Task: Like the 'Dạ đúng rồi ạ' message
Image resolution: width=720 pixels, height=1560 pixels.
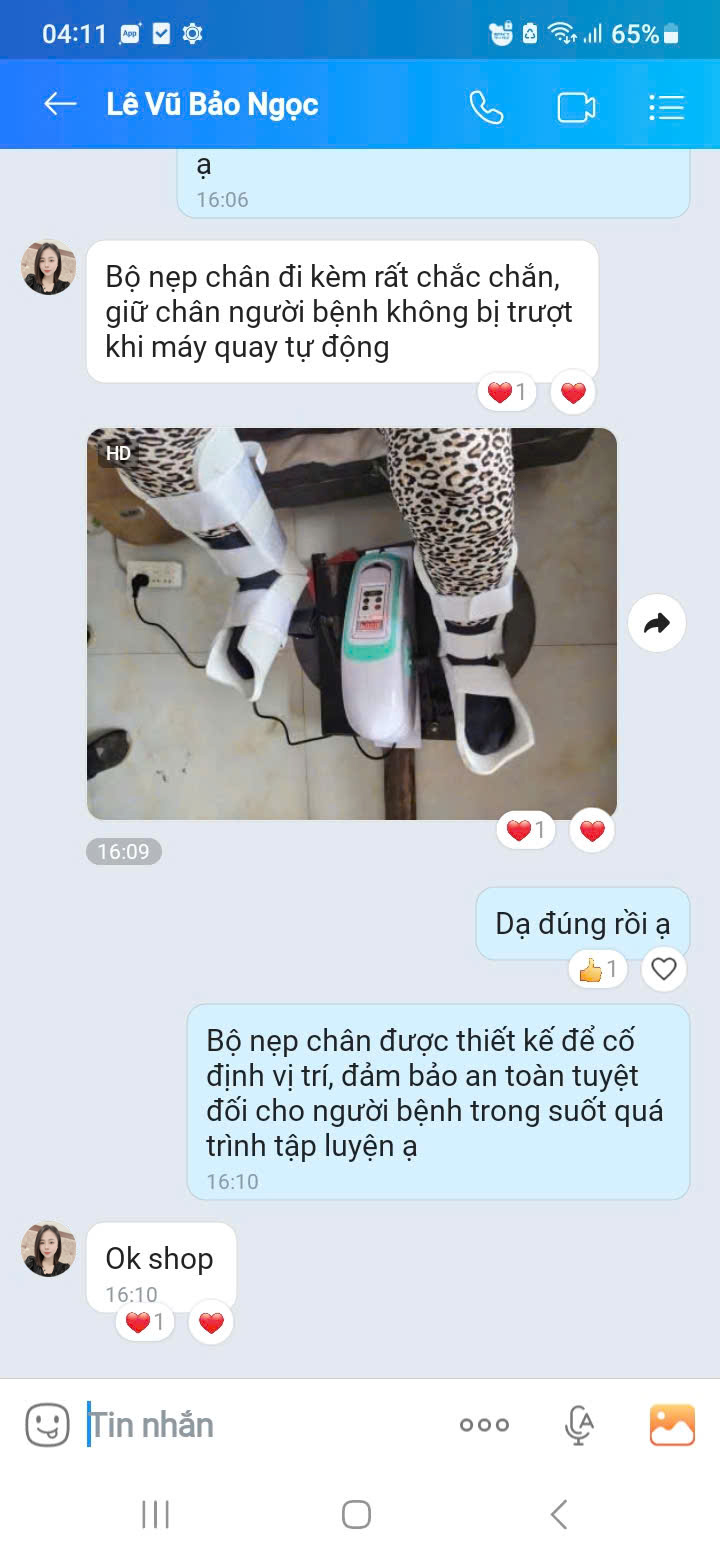Action: click(x=664, y=968)
